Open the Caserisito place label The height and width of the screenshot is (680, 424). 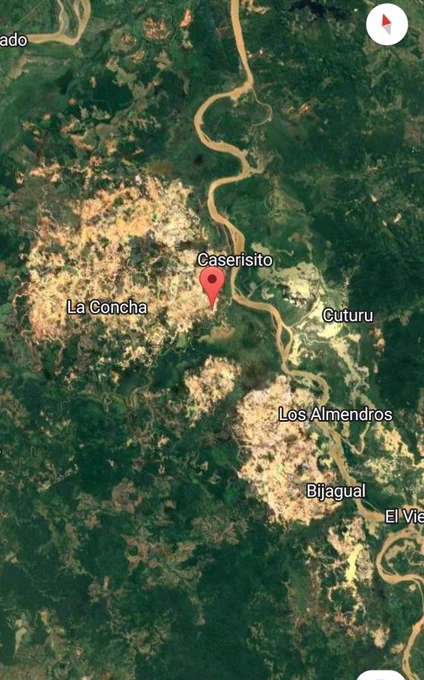235,260
